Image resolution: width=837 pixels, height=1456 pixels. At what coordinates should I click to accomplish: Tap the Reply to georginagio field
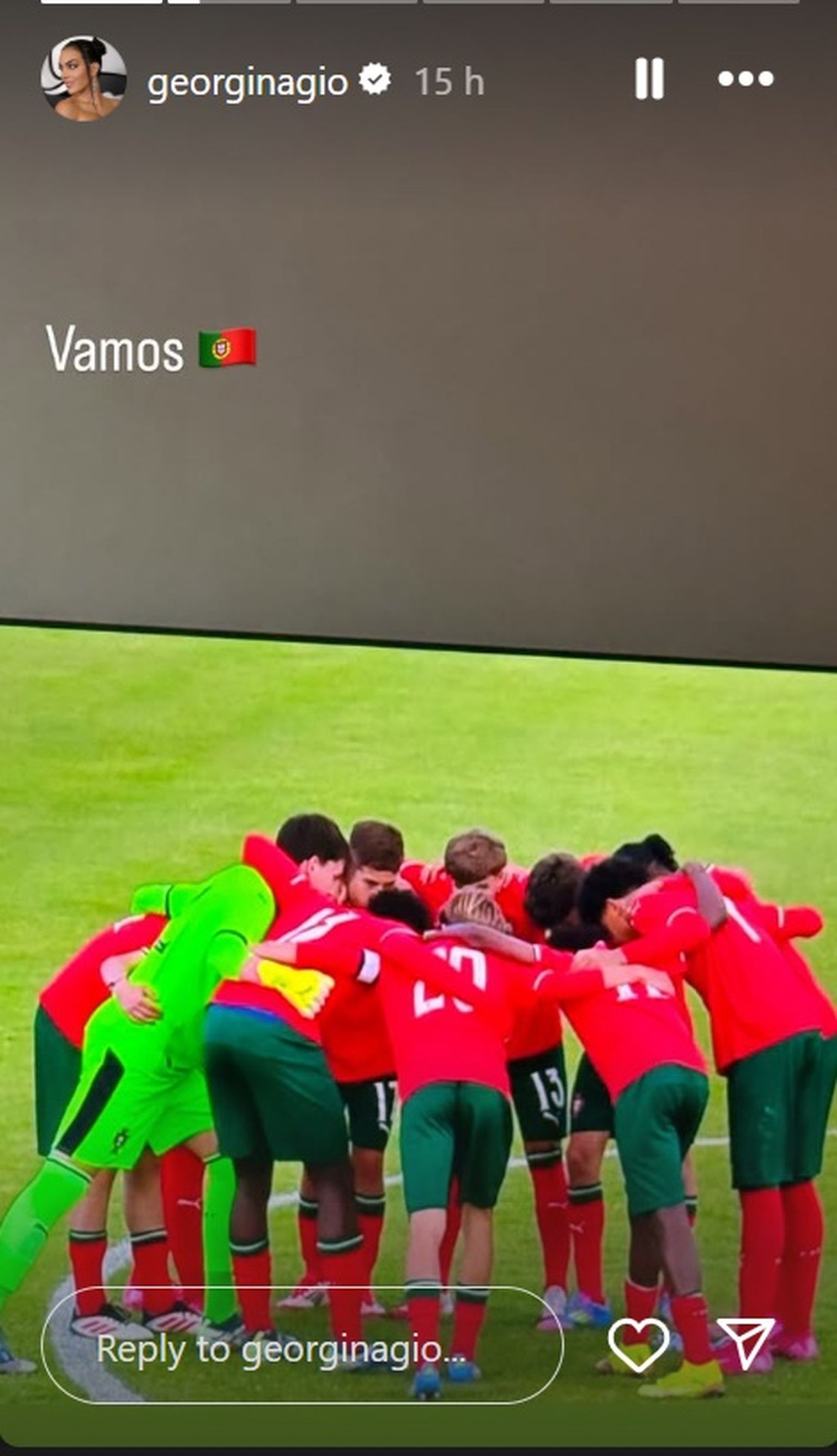click(301, 1349)
